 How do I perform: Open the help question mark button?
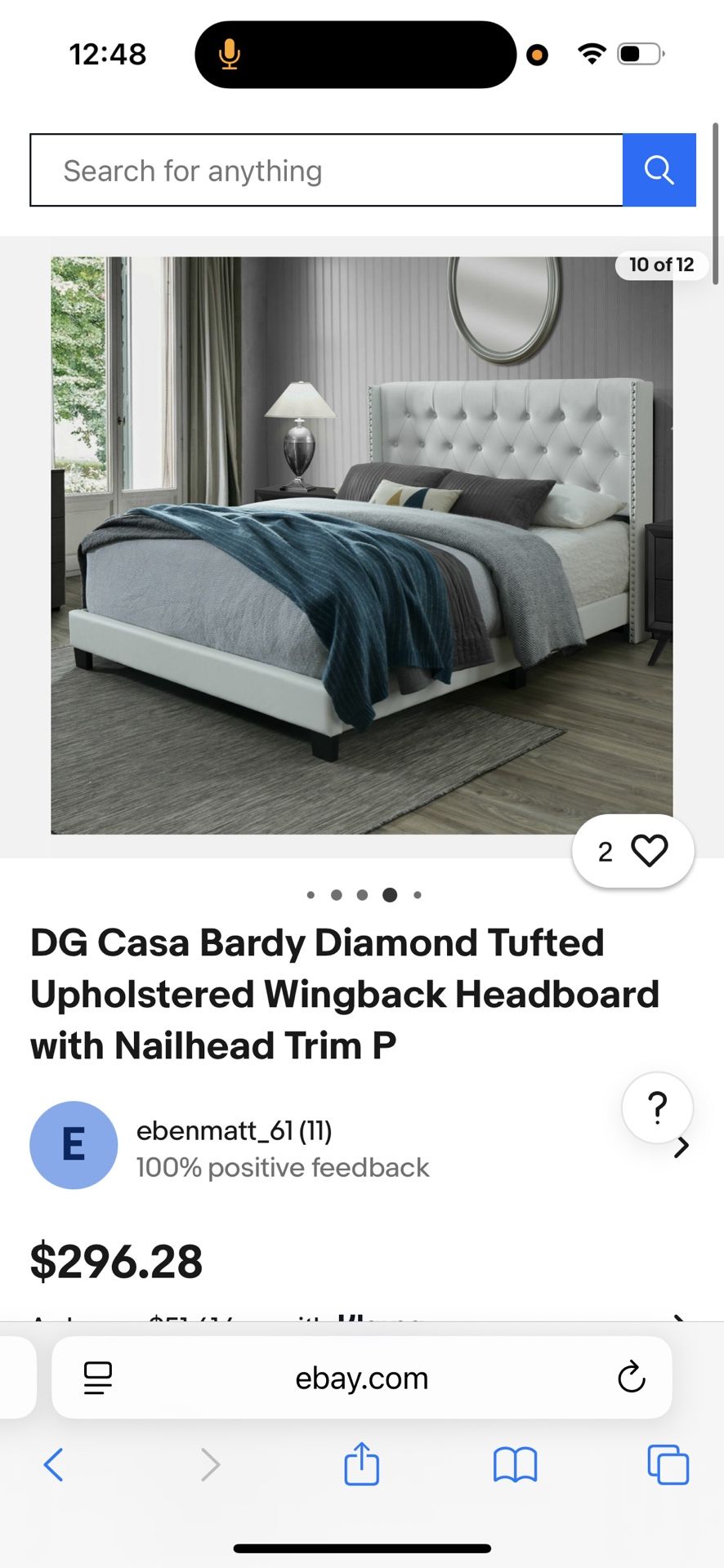point(657,1107)
